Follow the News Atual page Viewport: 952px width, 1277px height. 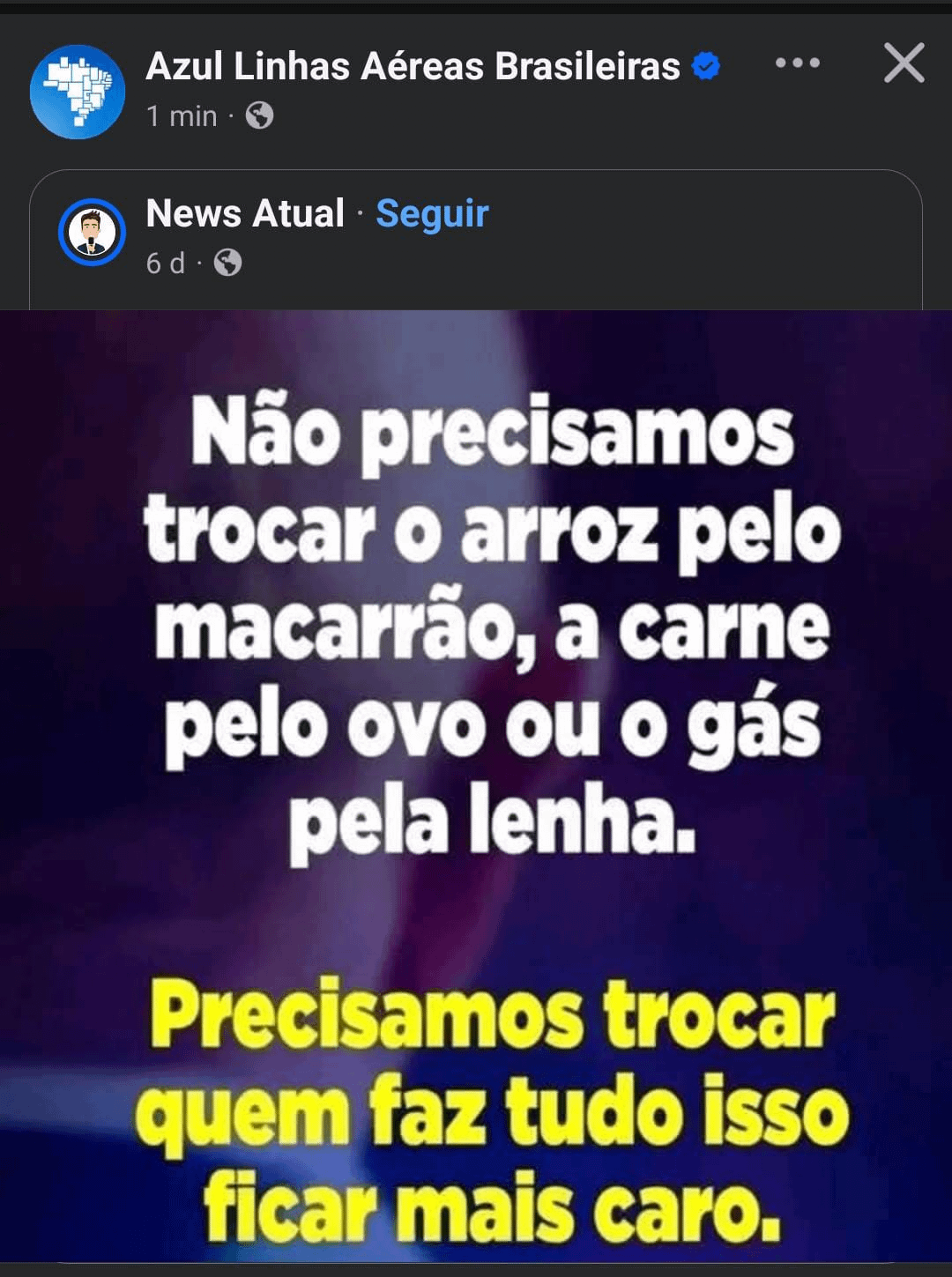[432, 213]
